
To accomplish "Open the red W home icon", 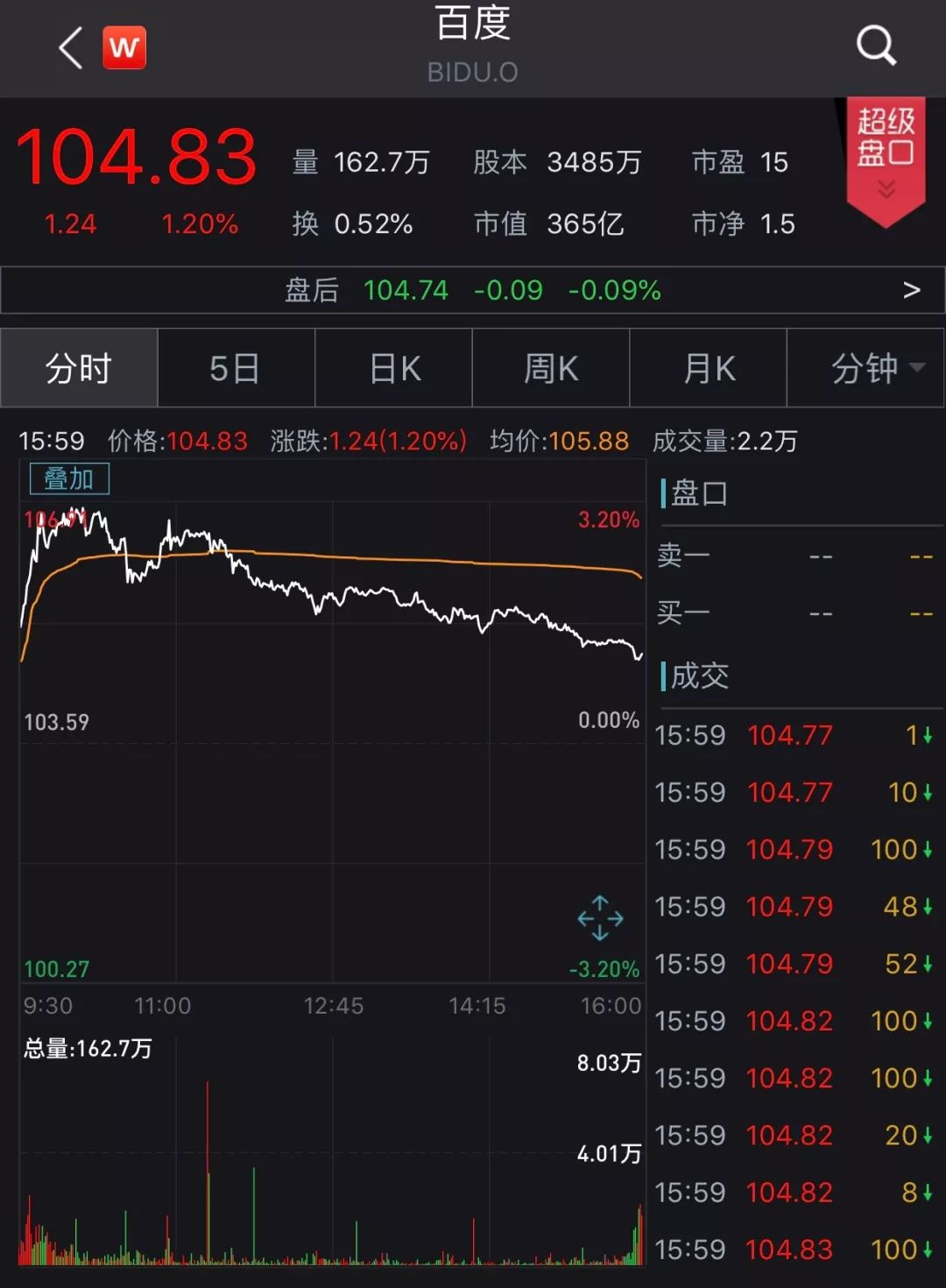I will click(124, 47).
